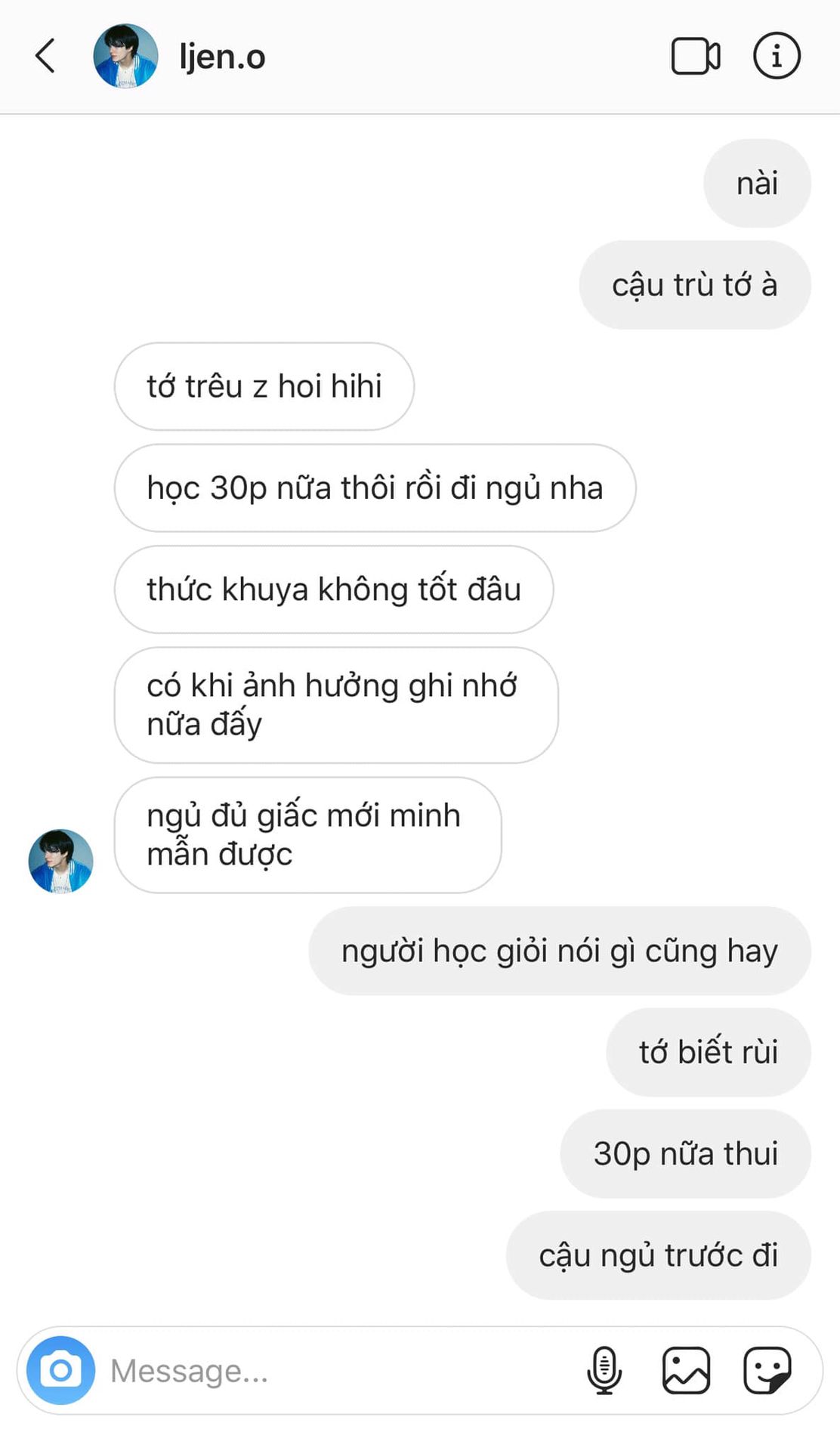Record a voice message with the microphone
Screen dimensions: 840x1451
click(x=604, y=1370)
